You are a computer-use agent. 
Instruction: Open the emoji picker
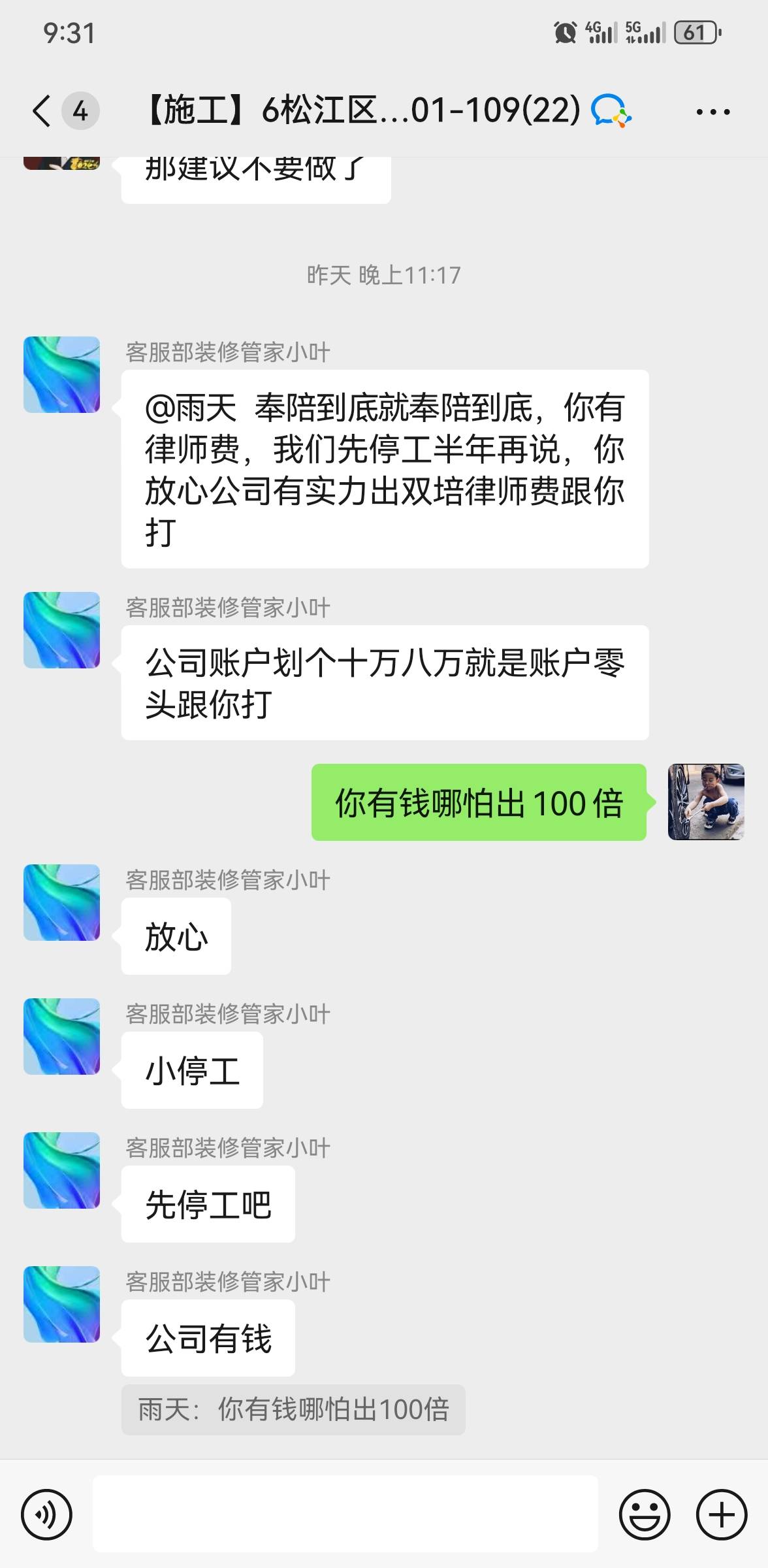[x=644, y=1514]
